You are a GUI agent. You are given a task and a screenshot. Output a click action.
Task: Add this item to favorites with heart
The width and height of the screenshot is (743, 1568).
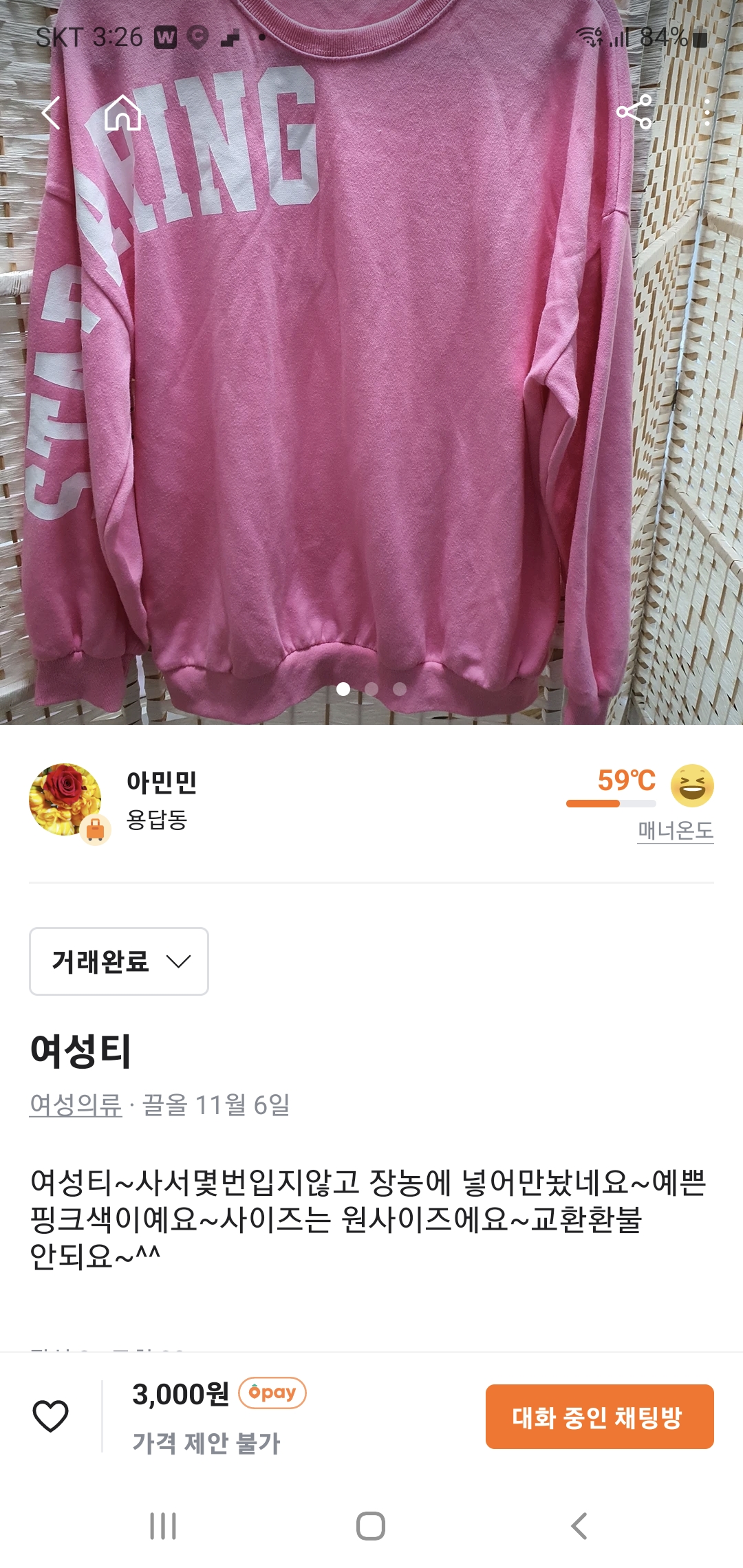51,1416
